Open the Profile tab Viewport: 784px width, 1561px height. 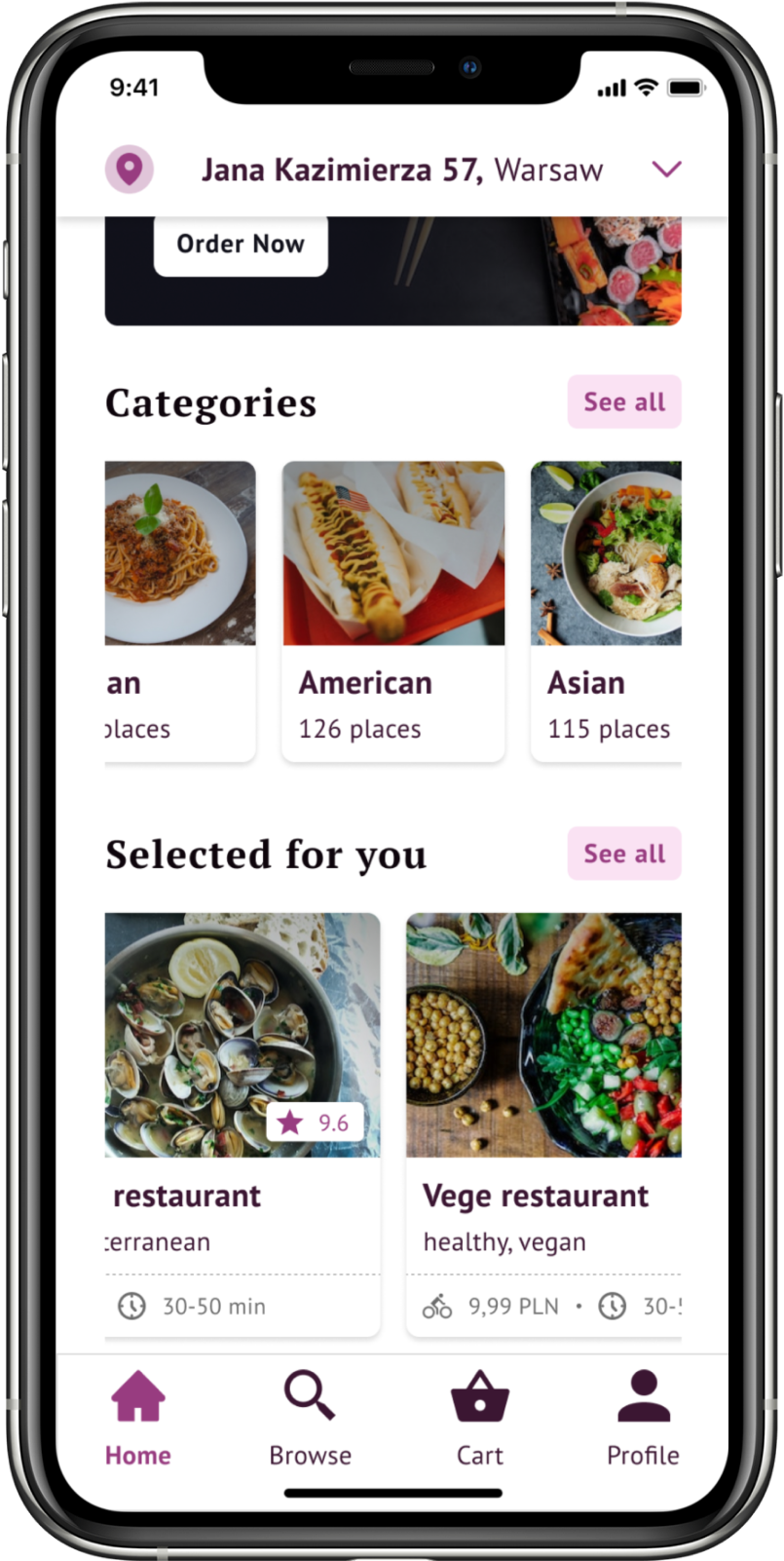643,1419
